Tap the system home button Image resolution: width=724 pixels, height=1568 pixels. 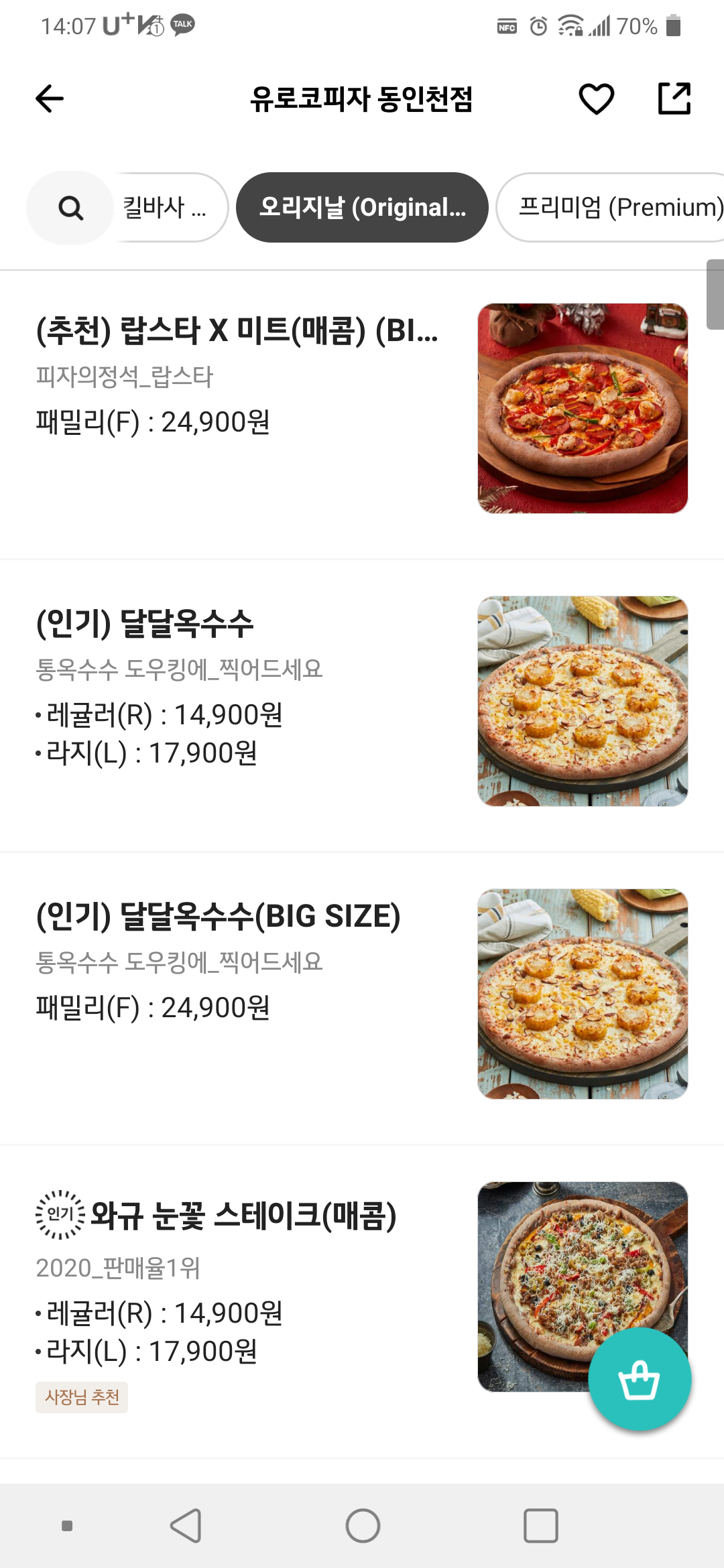click(x=363, y=1526)
